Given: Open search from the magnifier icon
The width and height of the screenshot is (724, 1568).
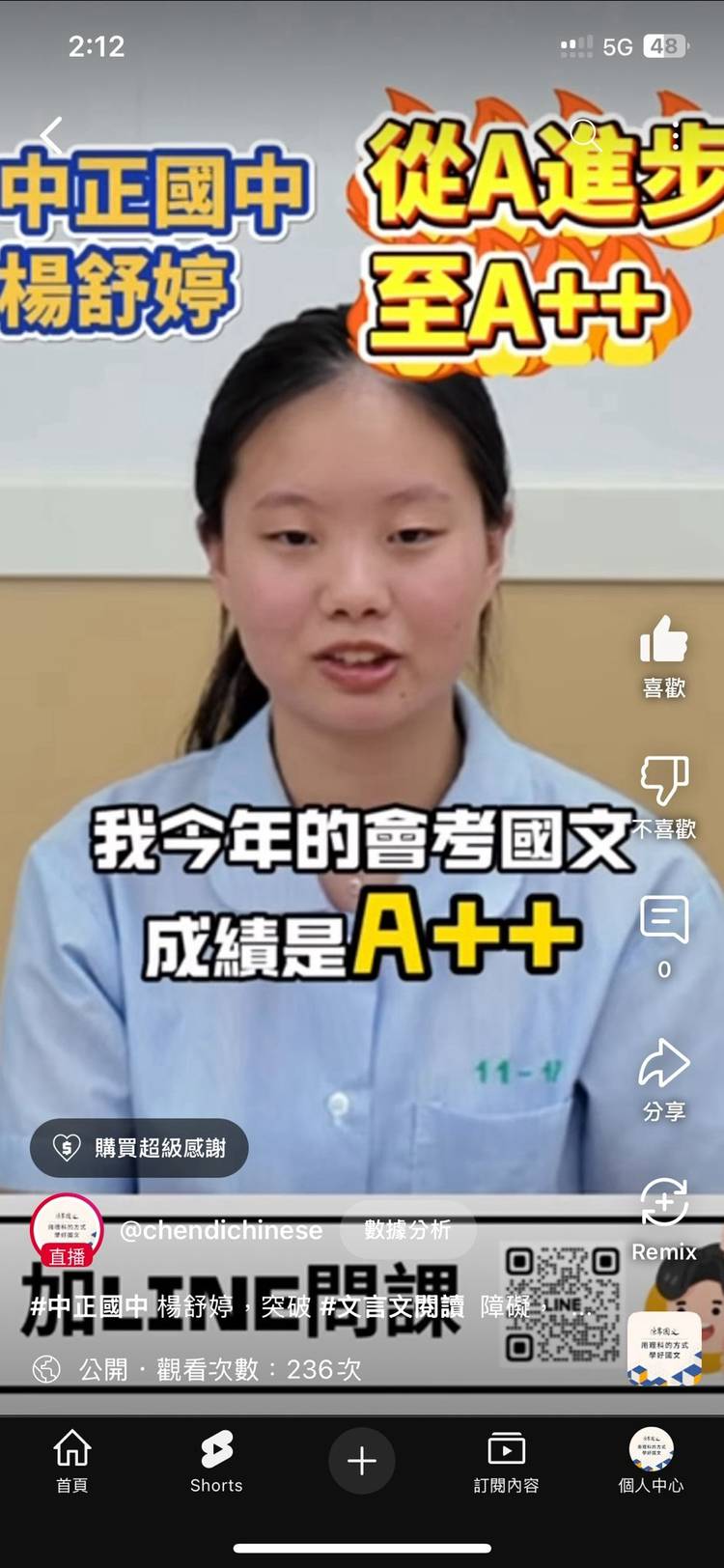Looking at the screenshot, I should pos(585,136).
